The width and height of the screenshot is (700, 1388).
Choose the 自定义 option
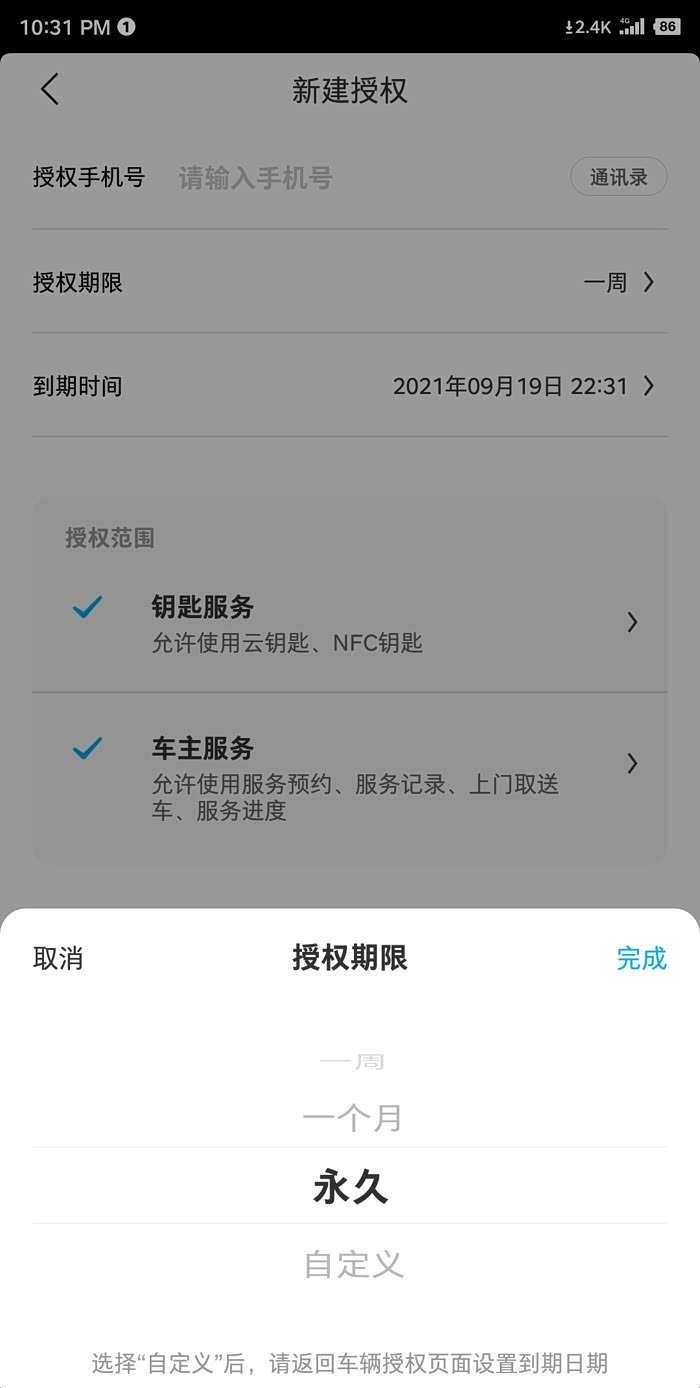tap(353, 1264)
